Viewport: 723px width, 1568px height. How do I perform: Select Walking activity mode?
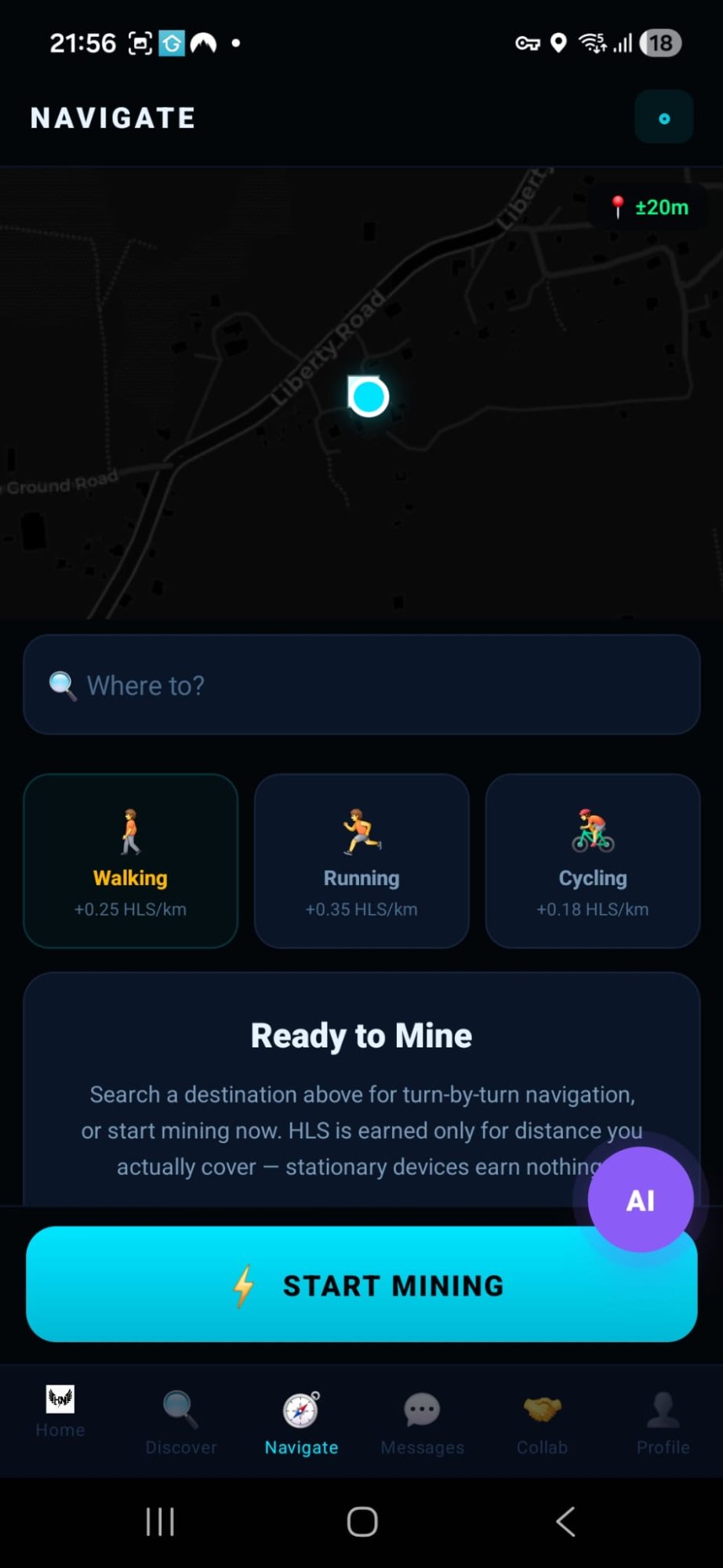(x=130, y=861)
